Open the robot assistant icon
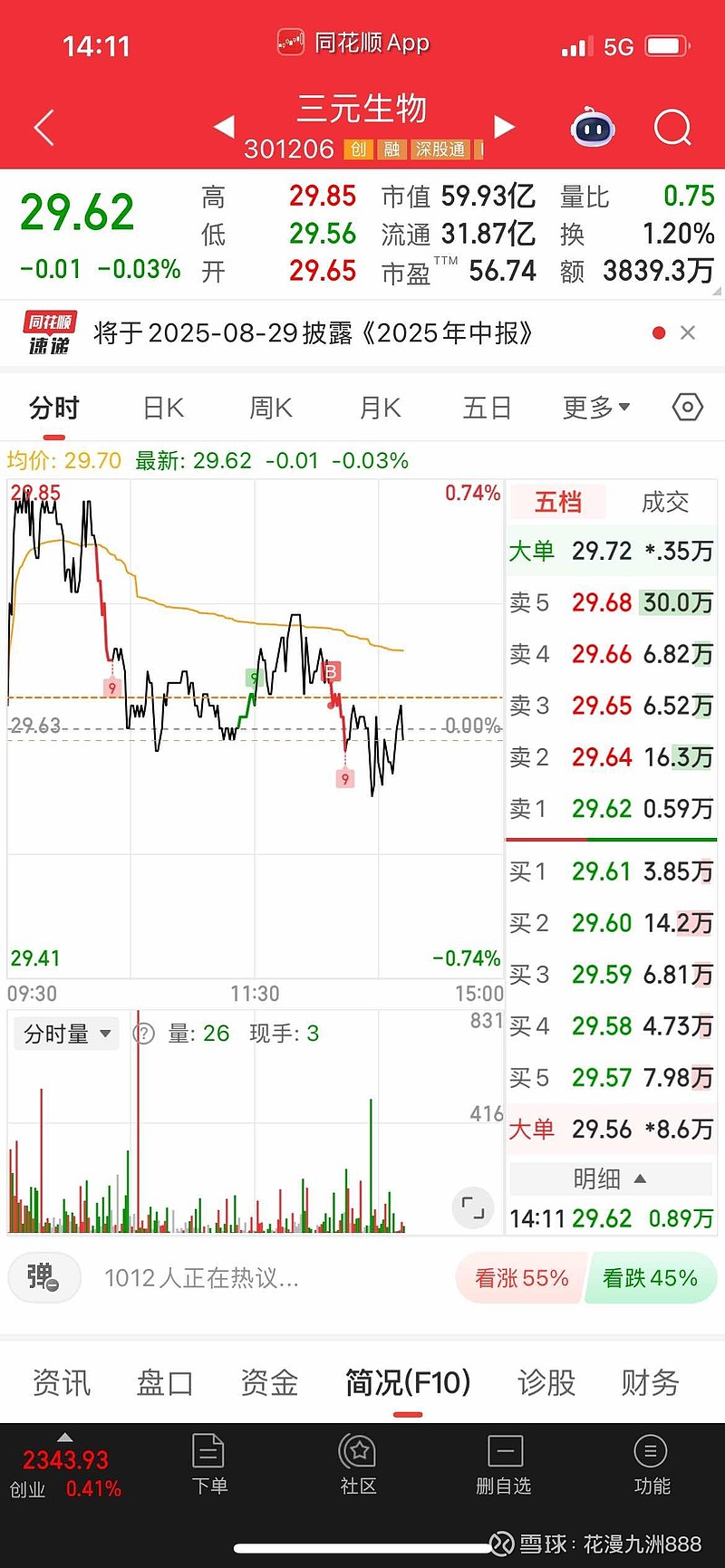Image resolution: width=725 pixels, height=1568 pixels. coord(594,129)
